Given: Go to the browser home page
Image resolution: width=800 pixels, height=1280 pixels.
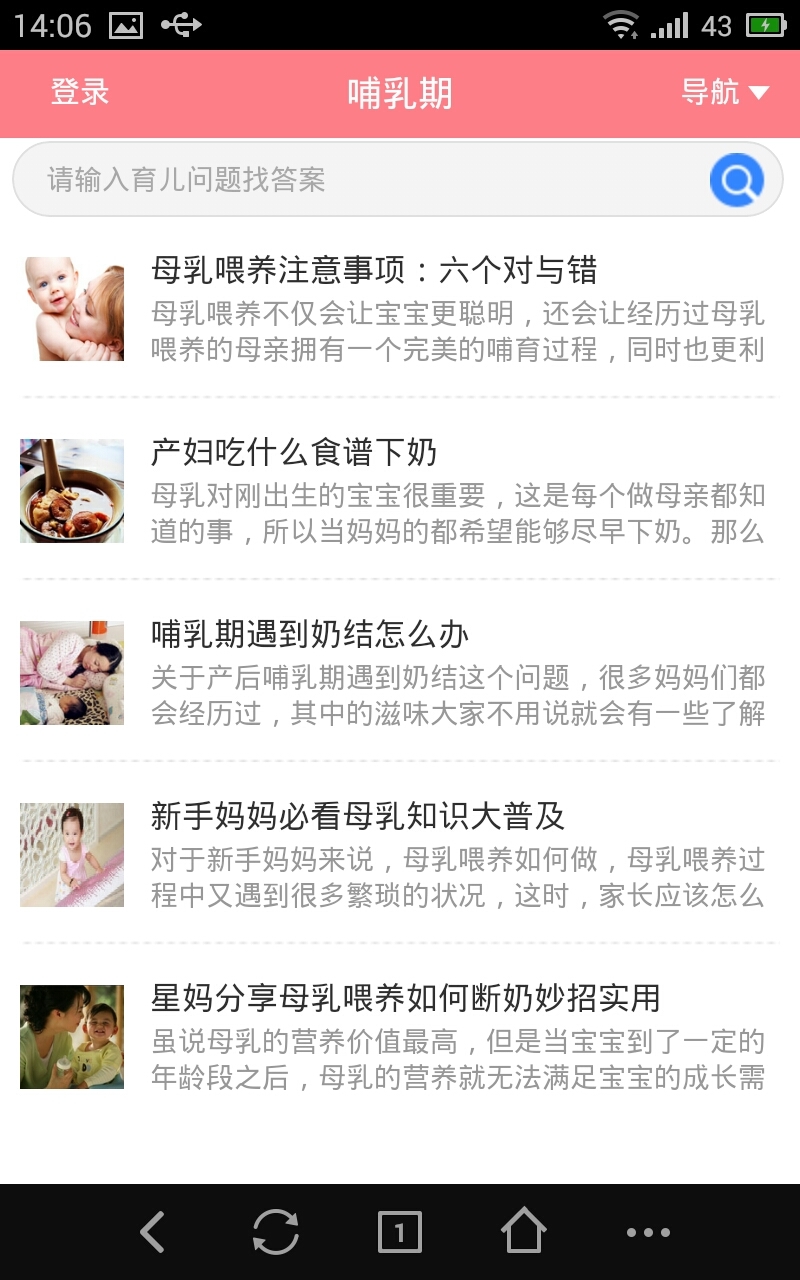Looking at the screenshot, I should click(524, 1232).
